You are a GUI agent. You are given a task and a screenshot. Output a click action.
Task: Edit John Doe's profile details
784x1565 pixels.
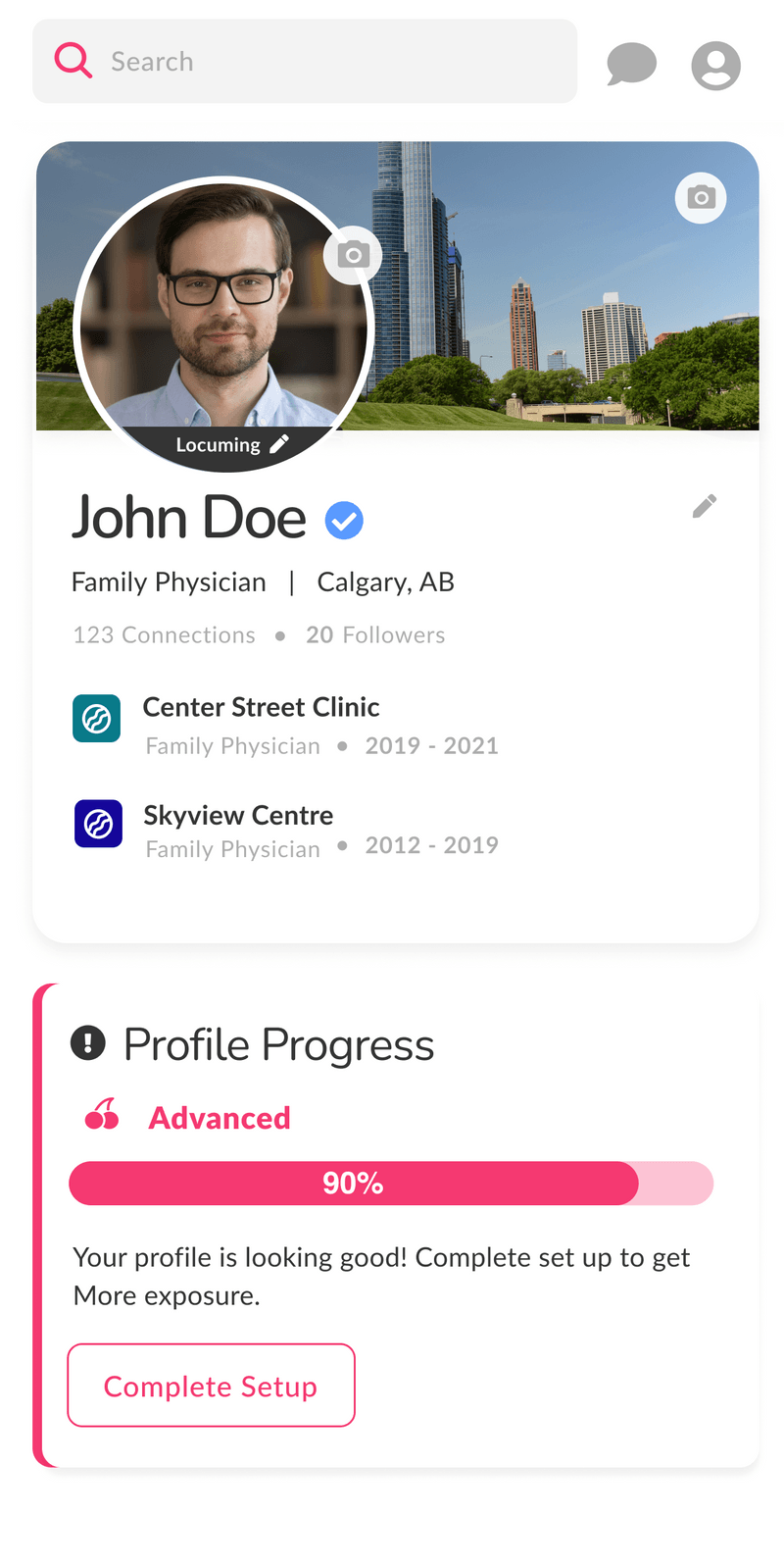click(x=705, y=506)
